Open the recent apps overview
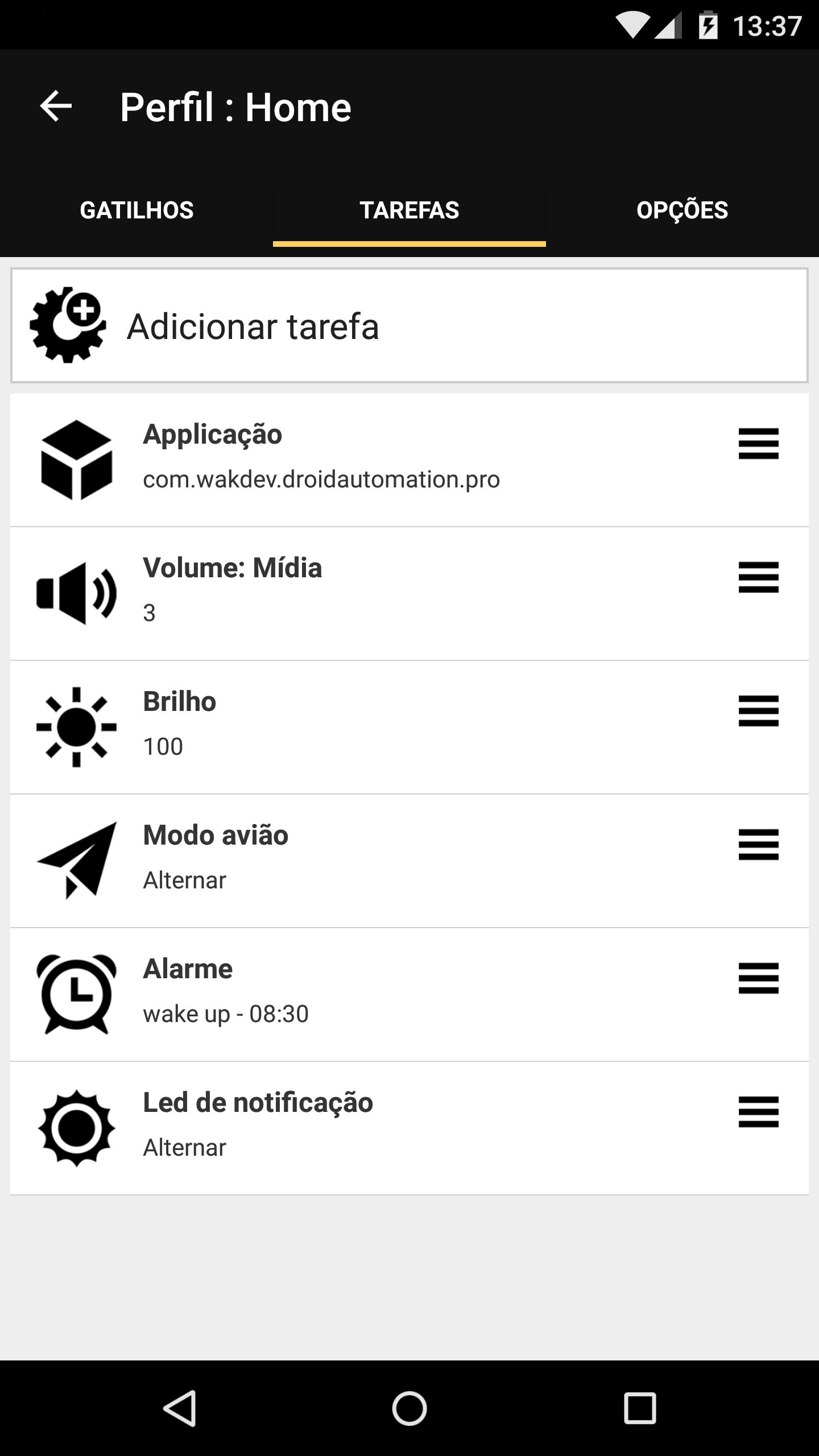This screenshot has height=1456, width=819. [640, 1408]
